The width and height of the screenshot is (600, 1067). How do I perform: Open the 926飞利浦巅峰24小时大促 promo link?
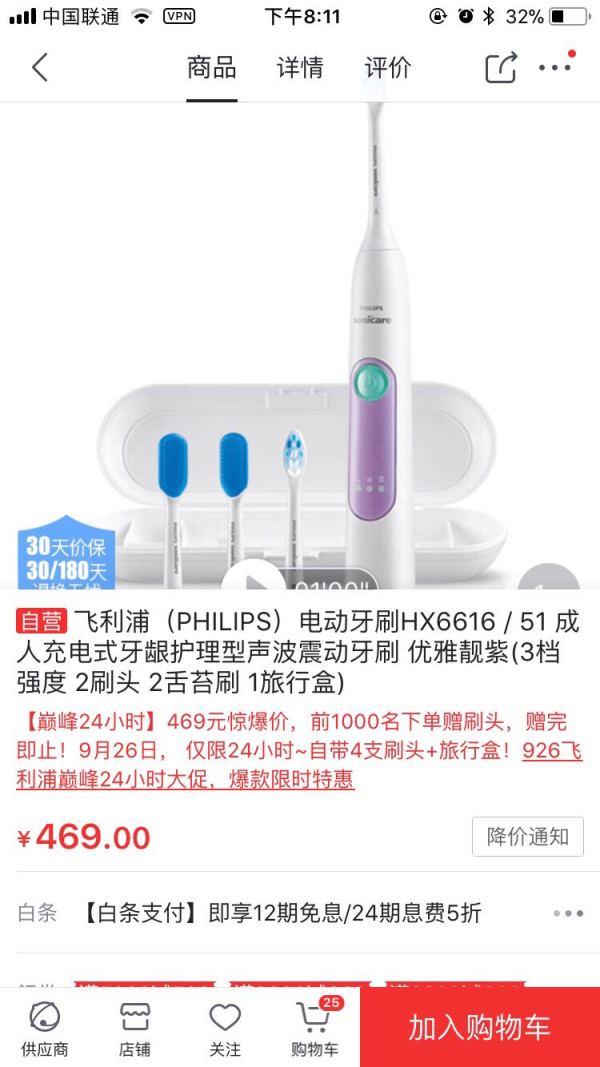185,779
